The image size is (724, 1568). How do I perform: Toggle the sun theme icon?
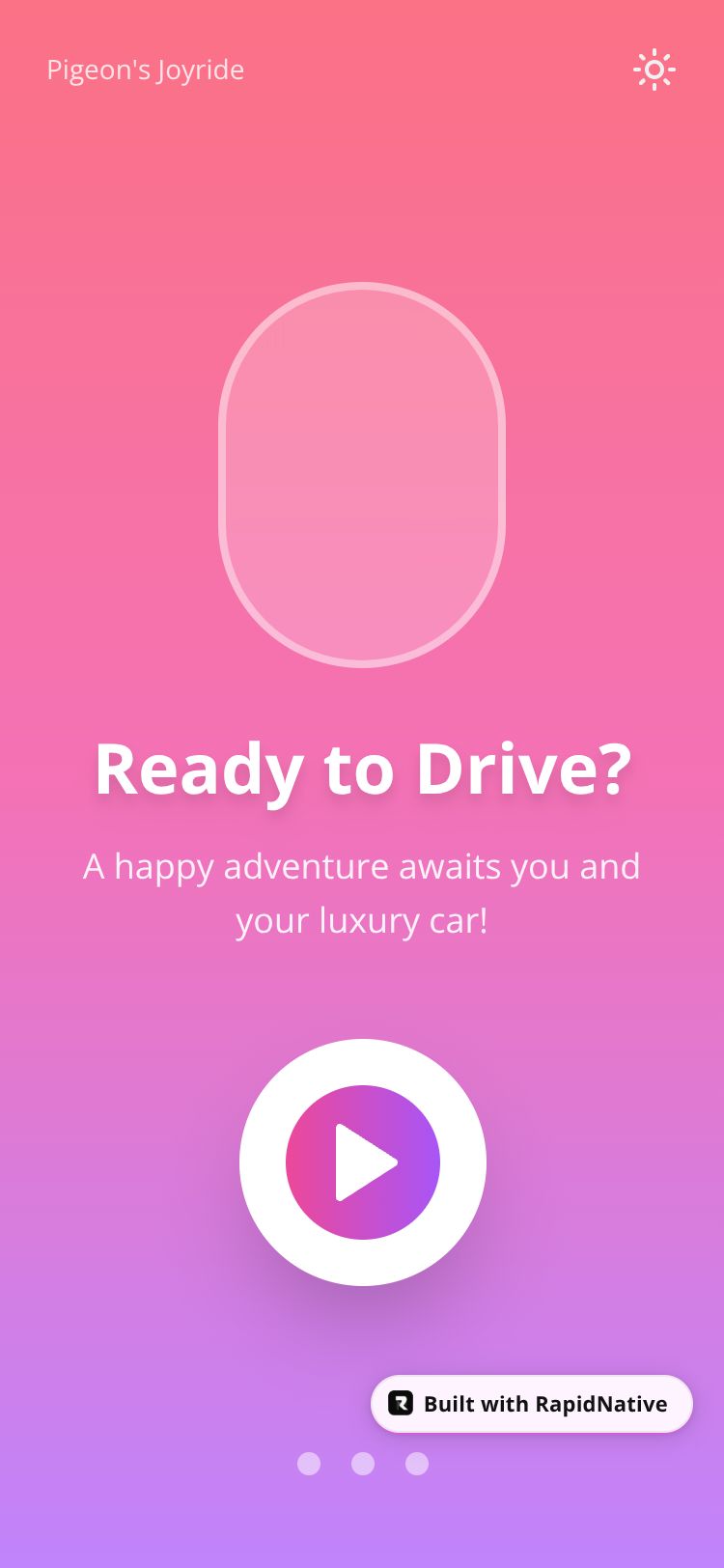(x=654, y=70)
